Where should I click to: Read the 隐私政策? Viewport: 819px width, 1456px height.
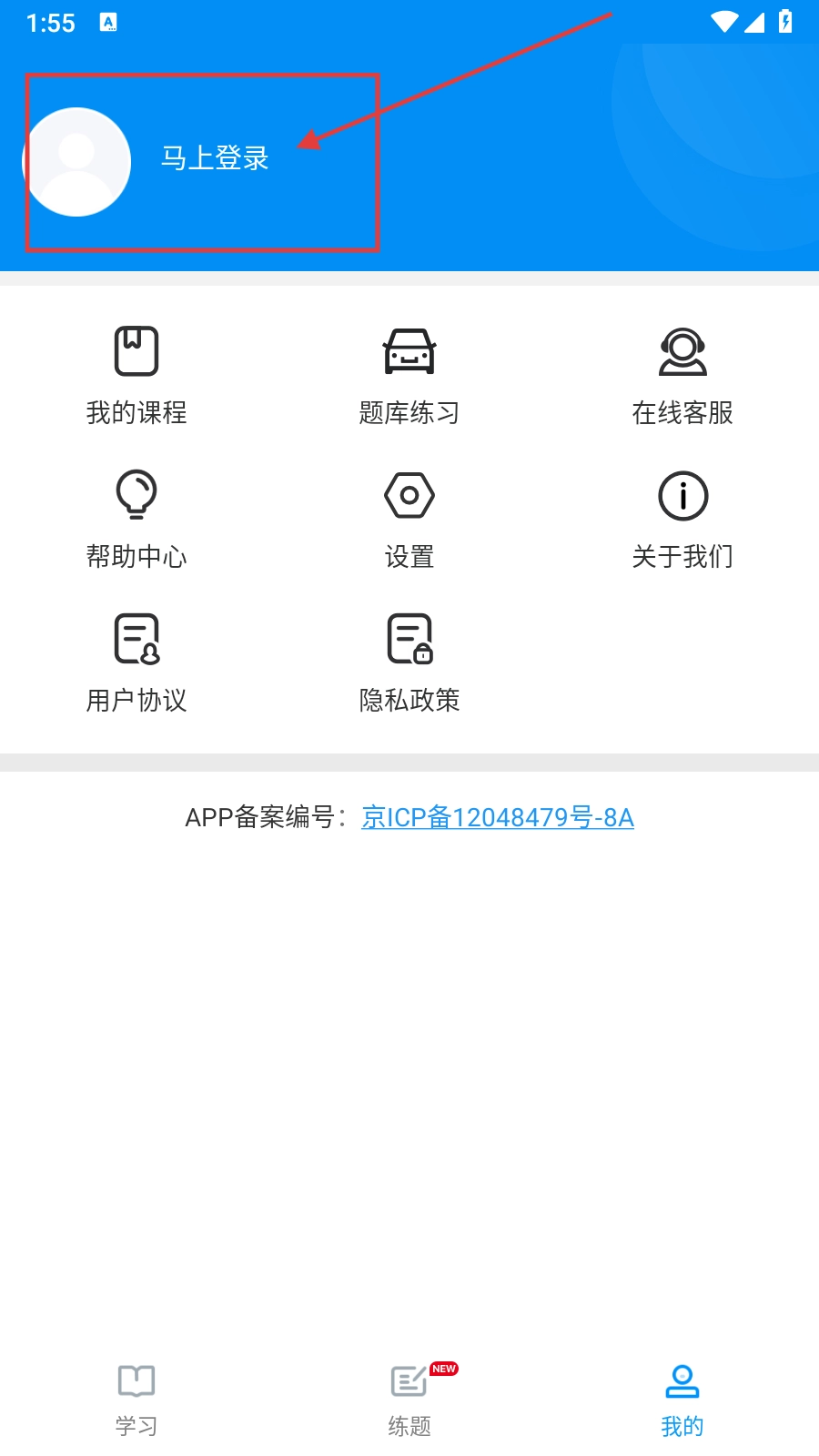coord(409,662)
